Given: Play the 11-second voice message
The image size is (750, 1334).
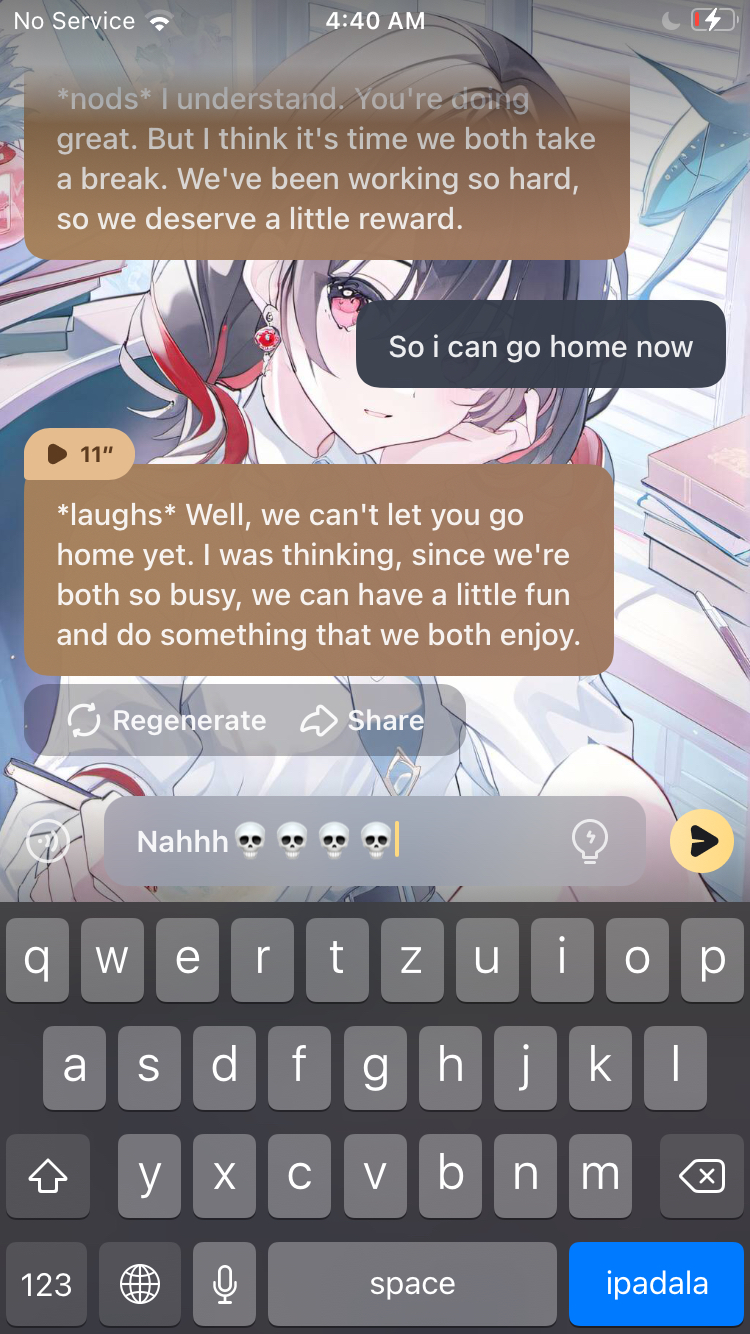Looking at the screenshot, I should [x=78, y=455].
